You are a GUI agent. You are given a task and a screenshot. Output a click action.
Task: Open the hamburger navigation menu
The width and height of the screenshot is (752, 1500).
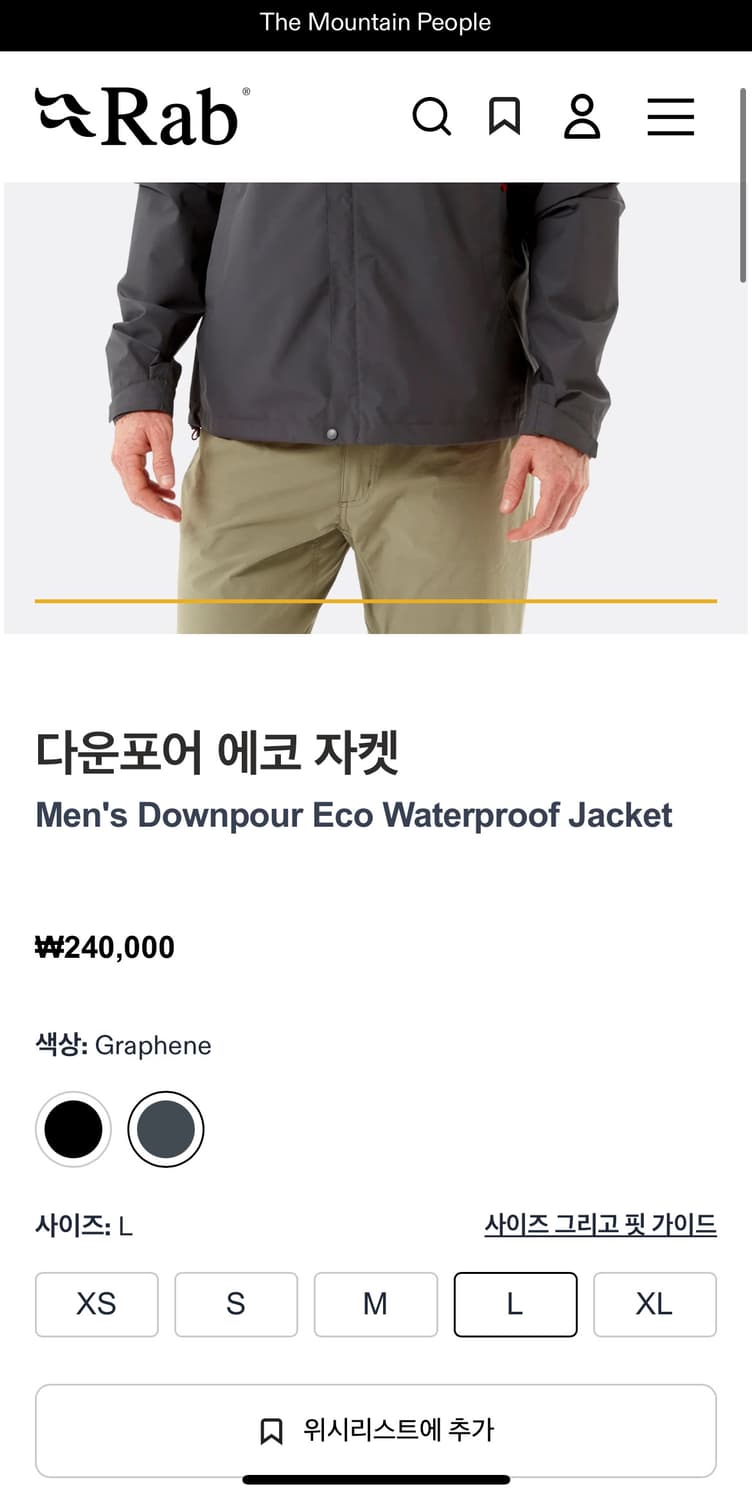pos(671,117)
